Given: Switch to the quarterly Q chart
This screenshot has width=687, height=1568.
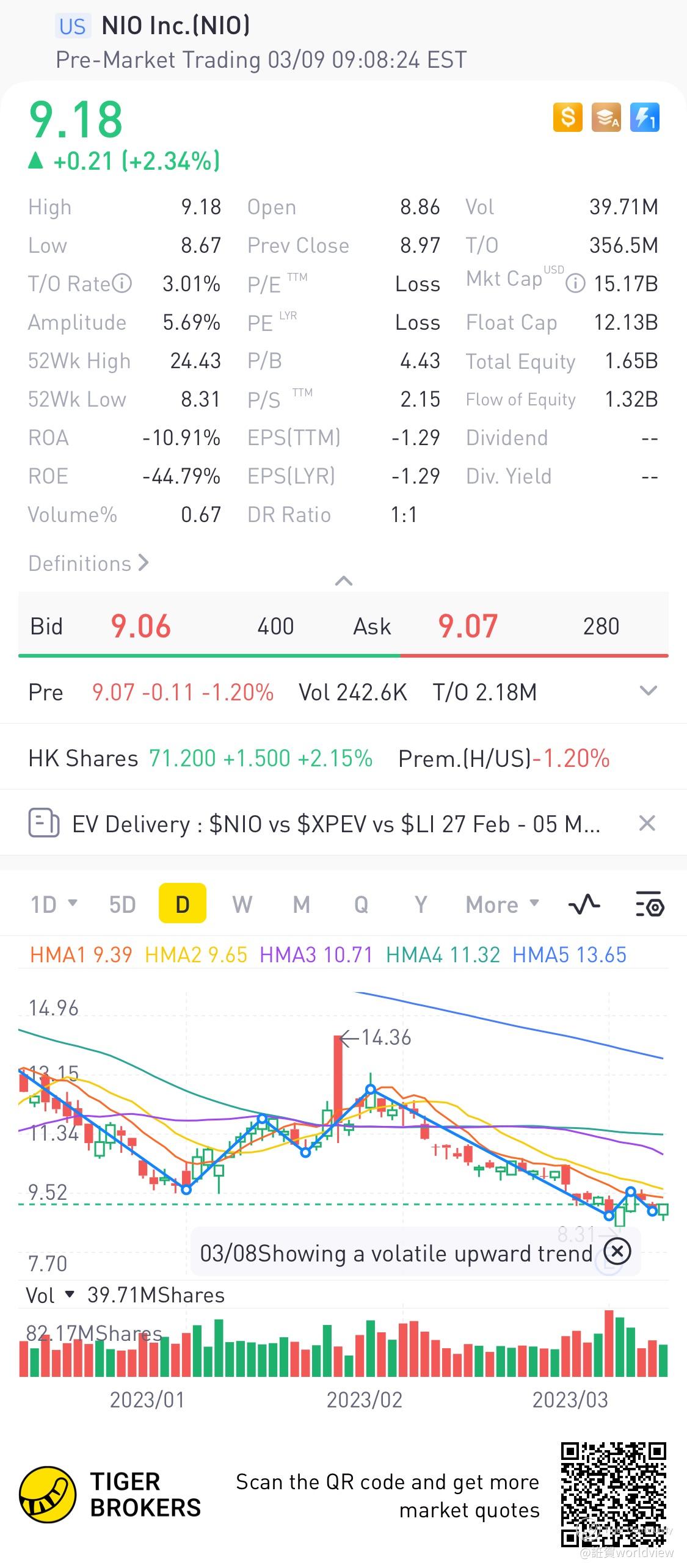Looking at the screenshot, I should (361, 904).
